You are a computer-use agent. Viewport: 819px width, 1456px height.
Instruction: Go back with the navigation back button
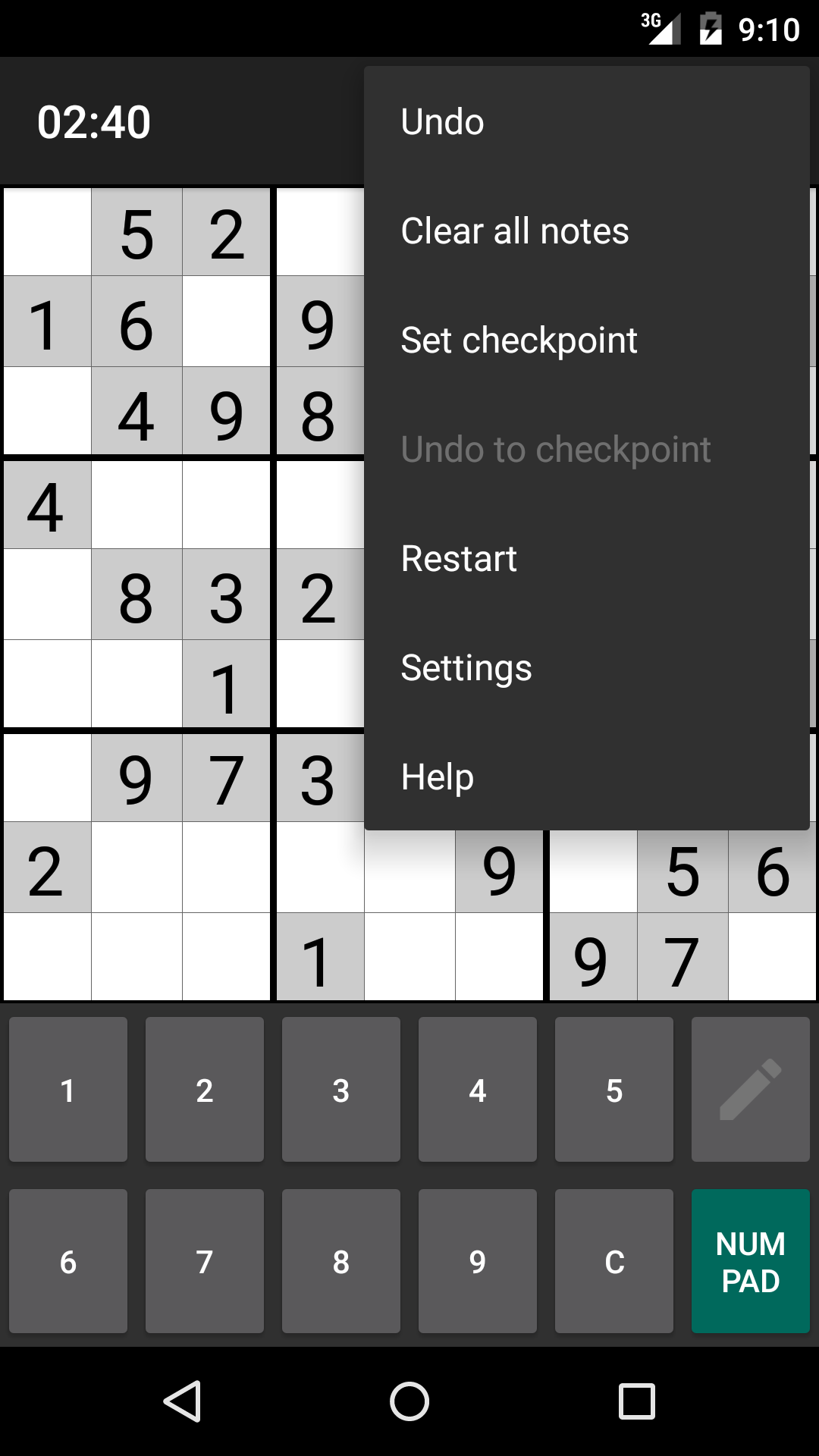pos(182,1401)
